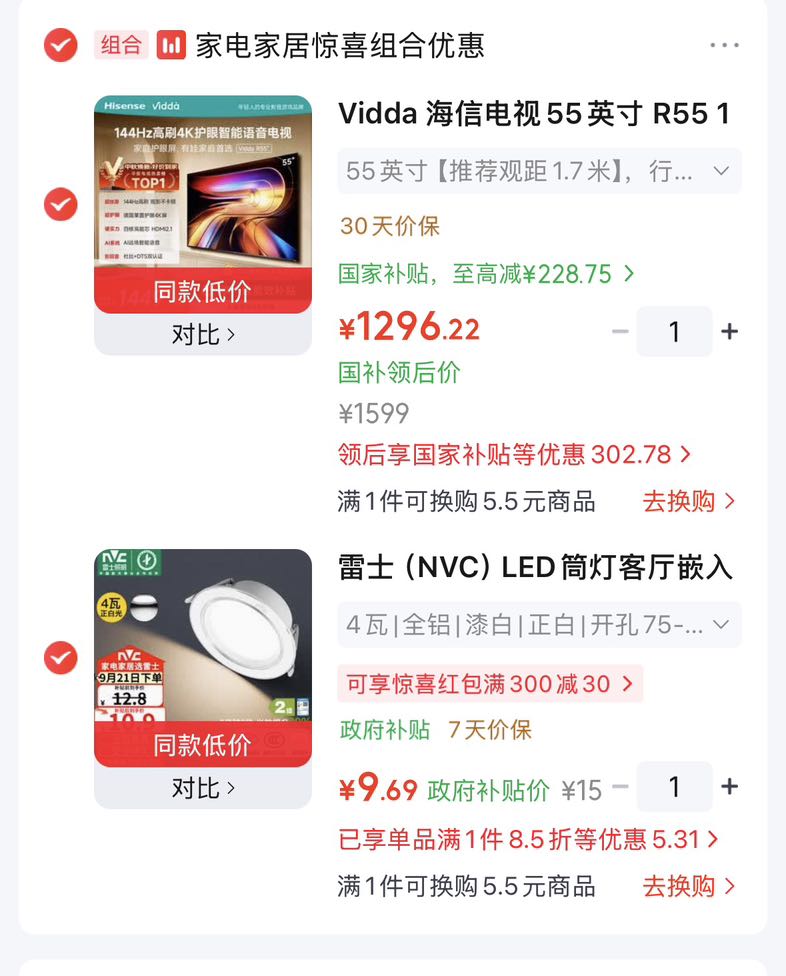Screen dimensions: 786x976
Task: Open 领后享国家补贴等优惠 302.78 details
Action: 515,454
